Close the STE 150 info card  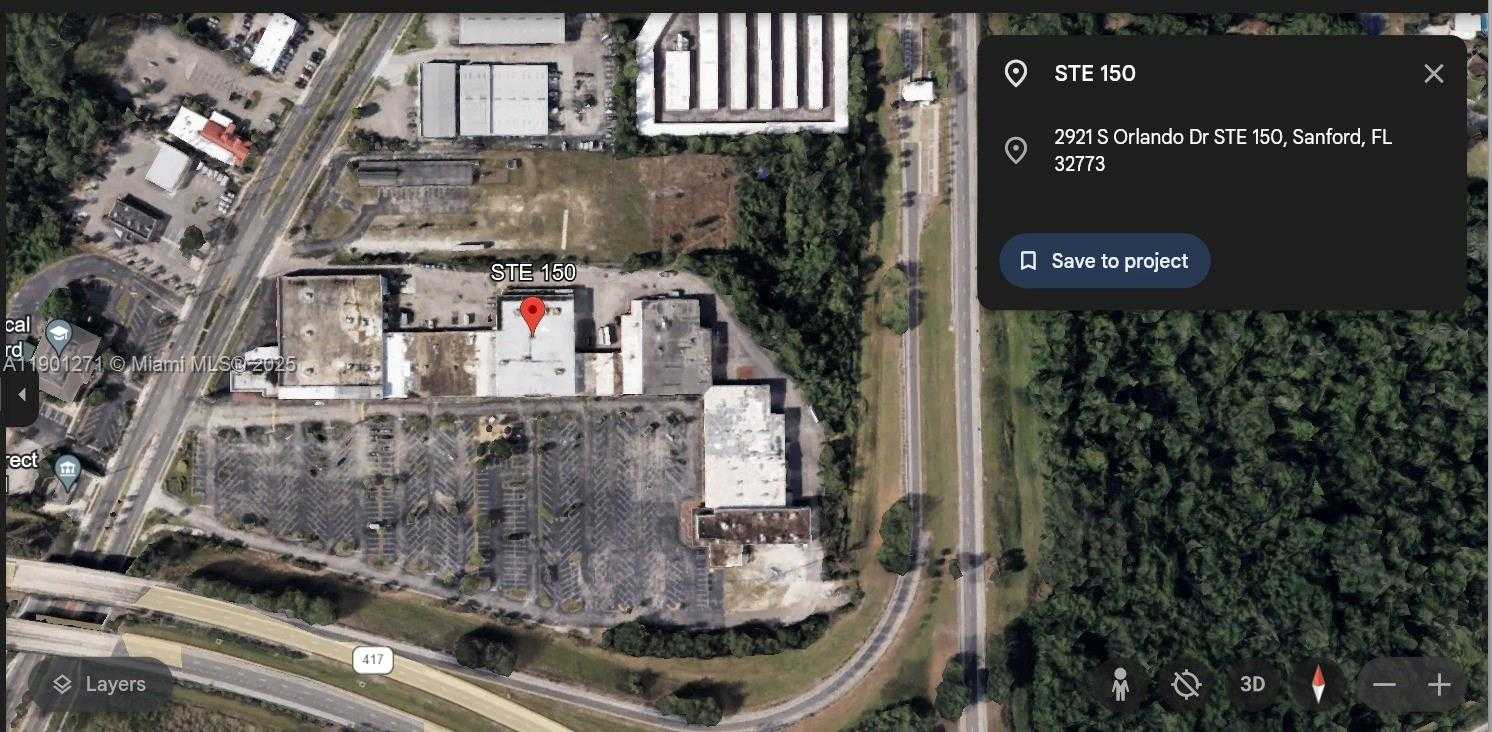click(1433, 74)
